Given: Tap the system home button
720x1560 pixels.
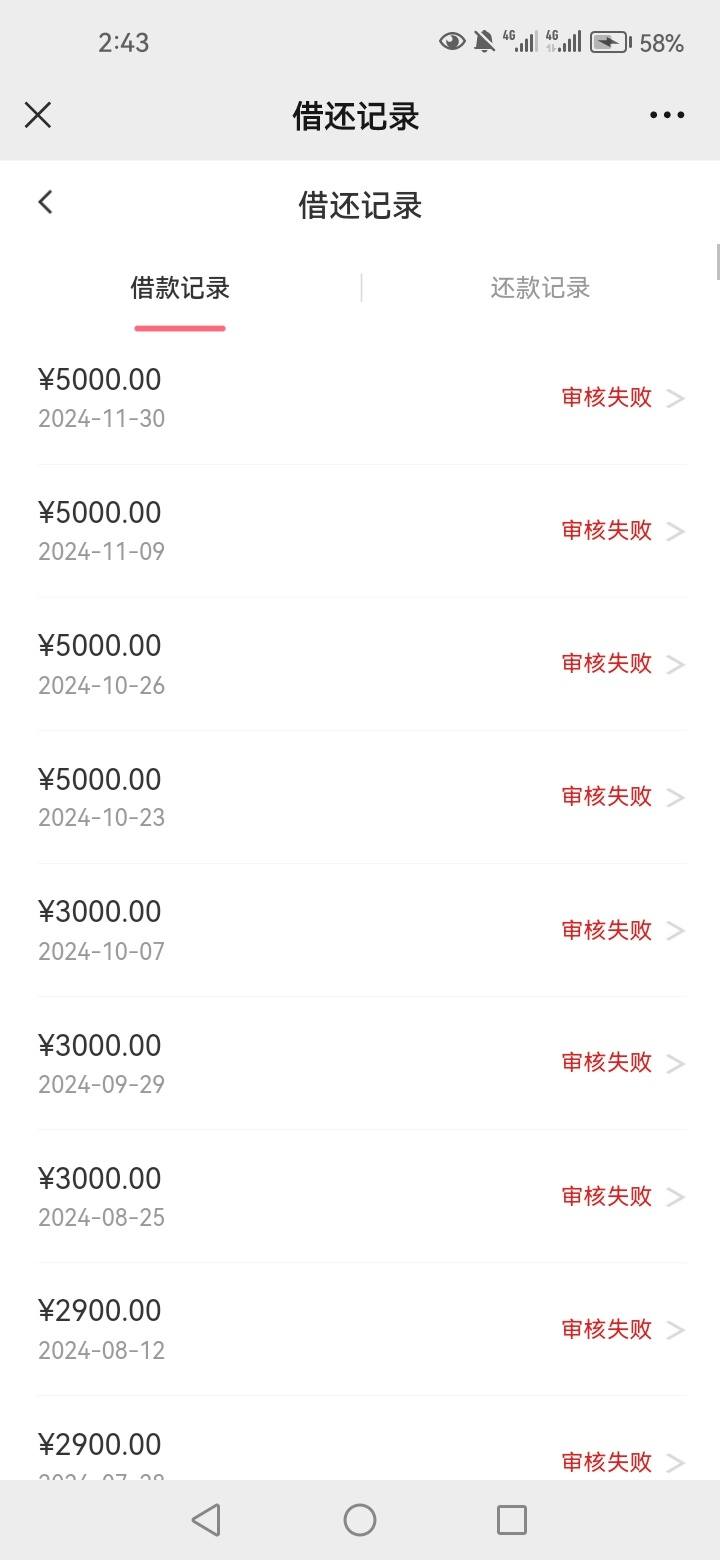Looking at the screenshot, I should pos(360,1520).
